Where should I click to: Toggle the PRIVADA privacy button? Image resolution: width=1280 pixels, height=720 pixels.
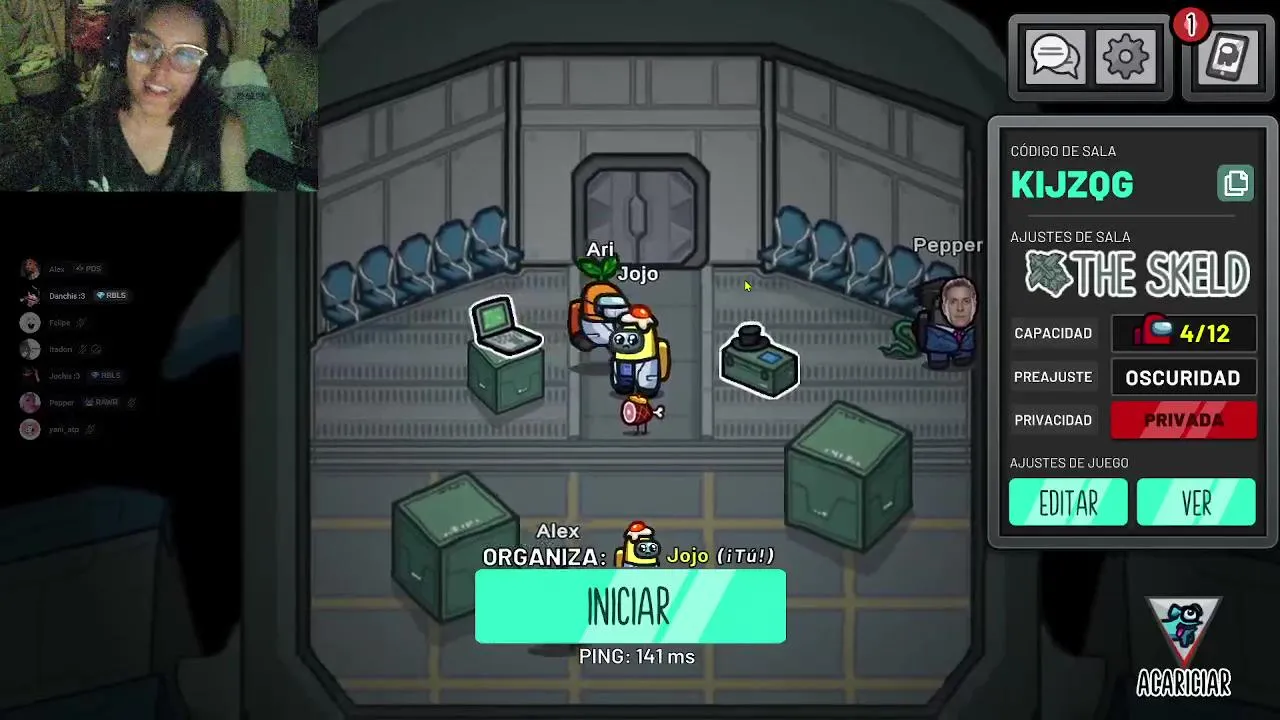(1183, 421)
